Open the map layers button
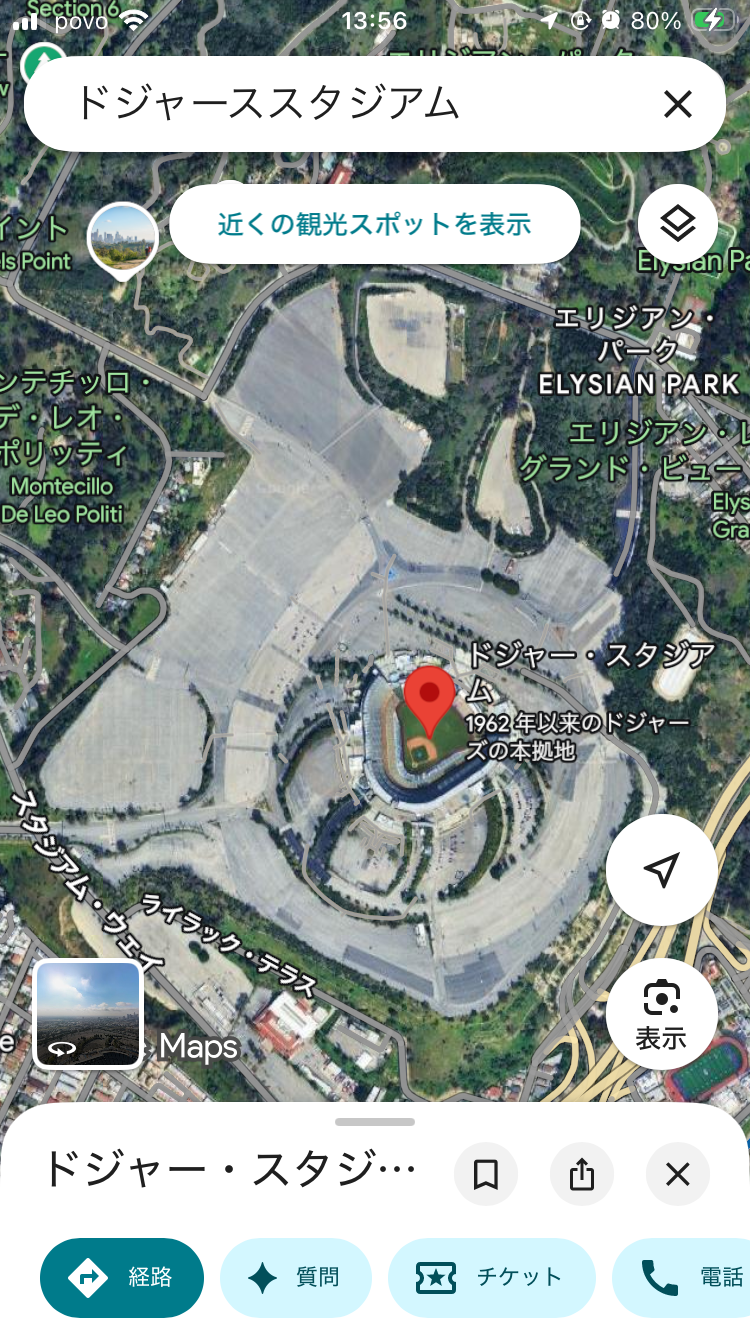 point(677,224)
